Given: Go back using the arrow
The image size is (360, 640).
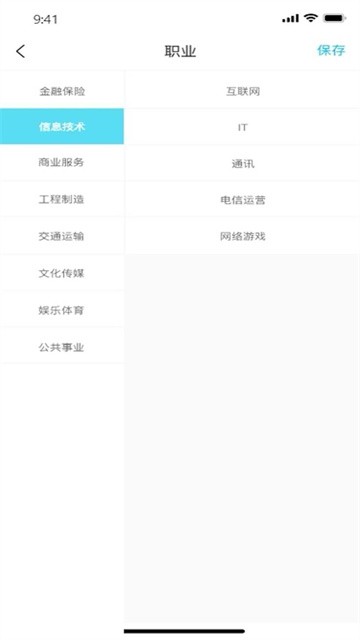Looking at the screenshot, I should tap(20, 51).
